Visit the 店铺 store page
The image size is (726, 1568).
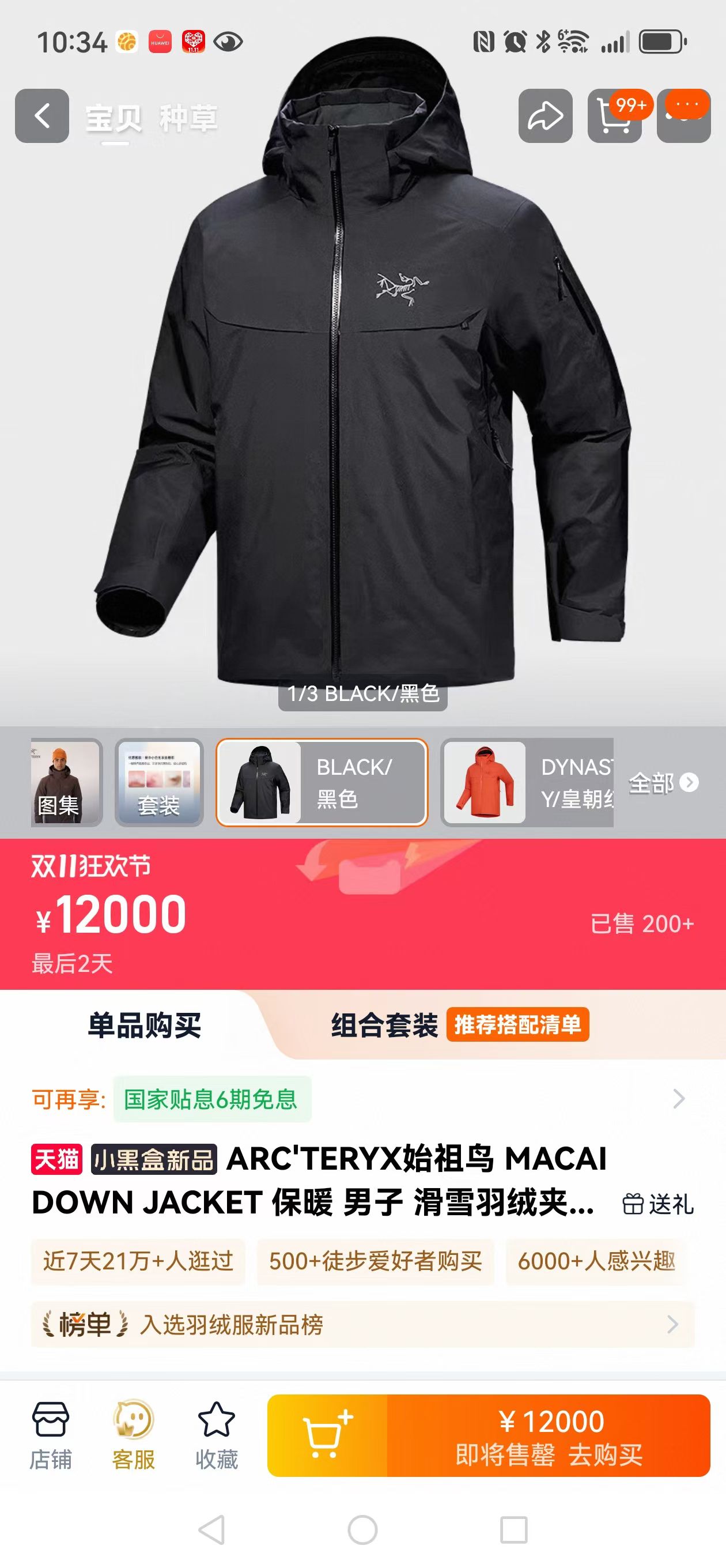click(x=51, y=1435)
